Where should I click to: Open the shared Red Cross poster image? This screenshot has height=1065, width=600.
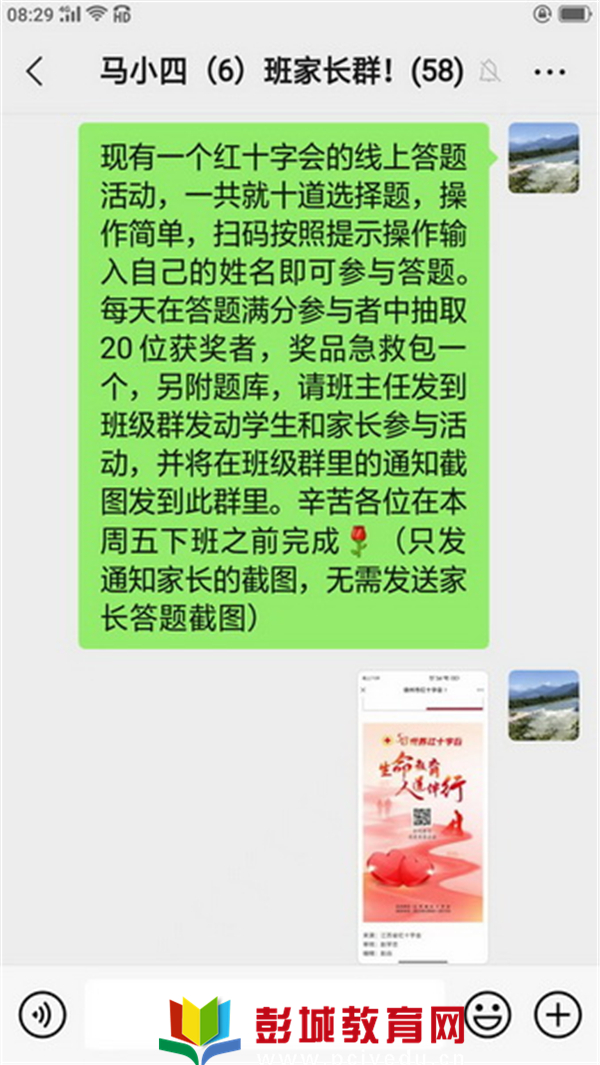point(423,815)
